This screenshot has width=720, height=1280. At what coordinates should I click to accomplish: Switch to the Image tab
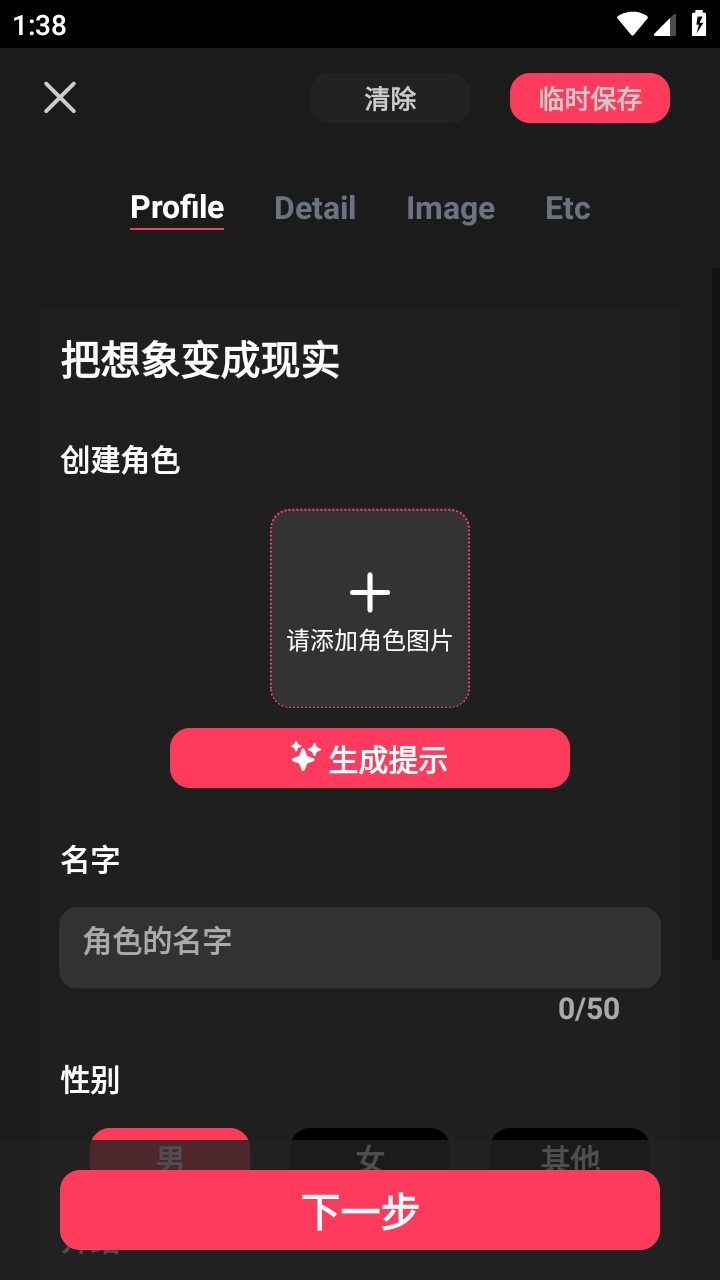tap(450, 207)
